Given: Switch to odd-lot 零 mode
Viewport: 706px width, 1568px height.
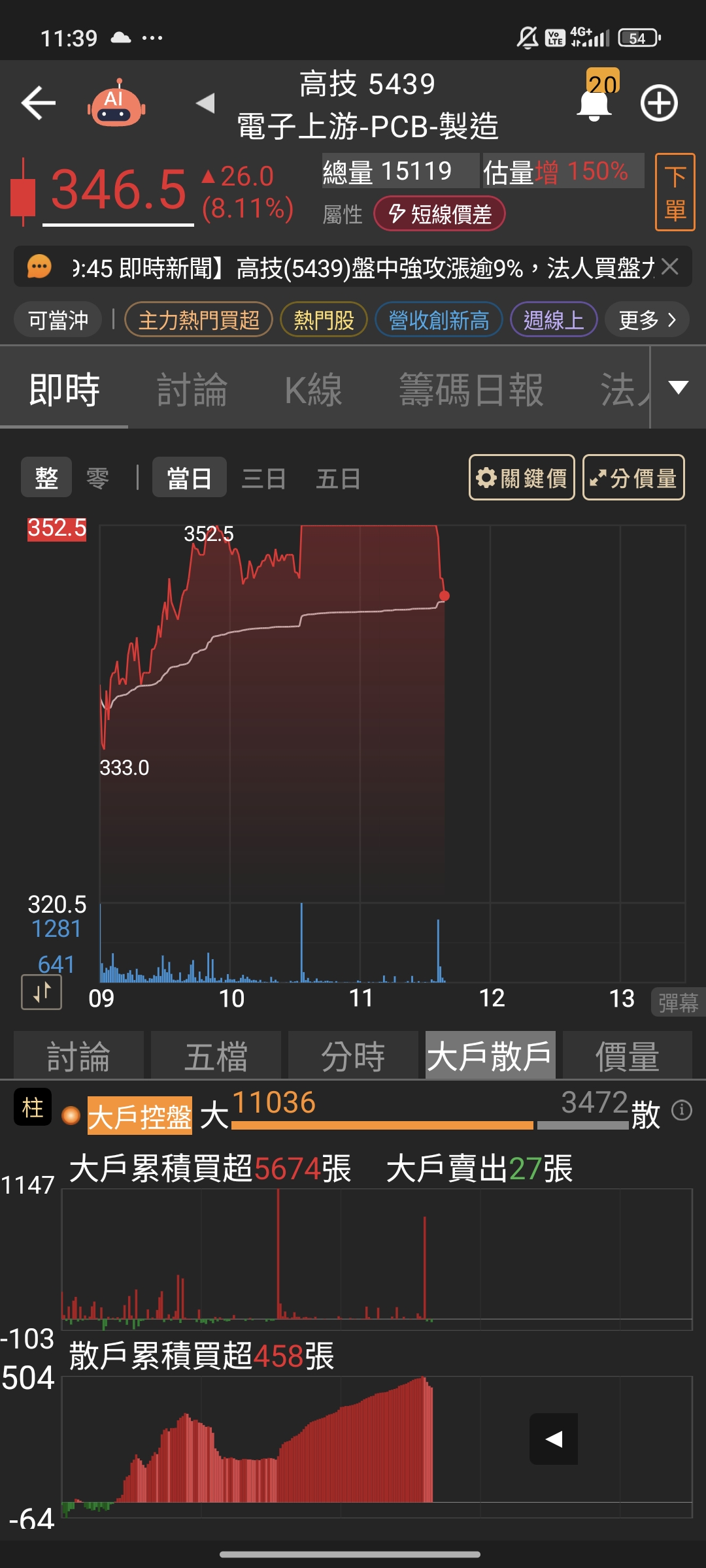Looking at the screenshot, I should (97, 478).
